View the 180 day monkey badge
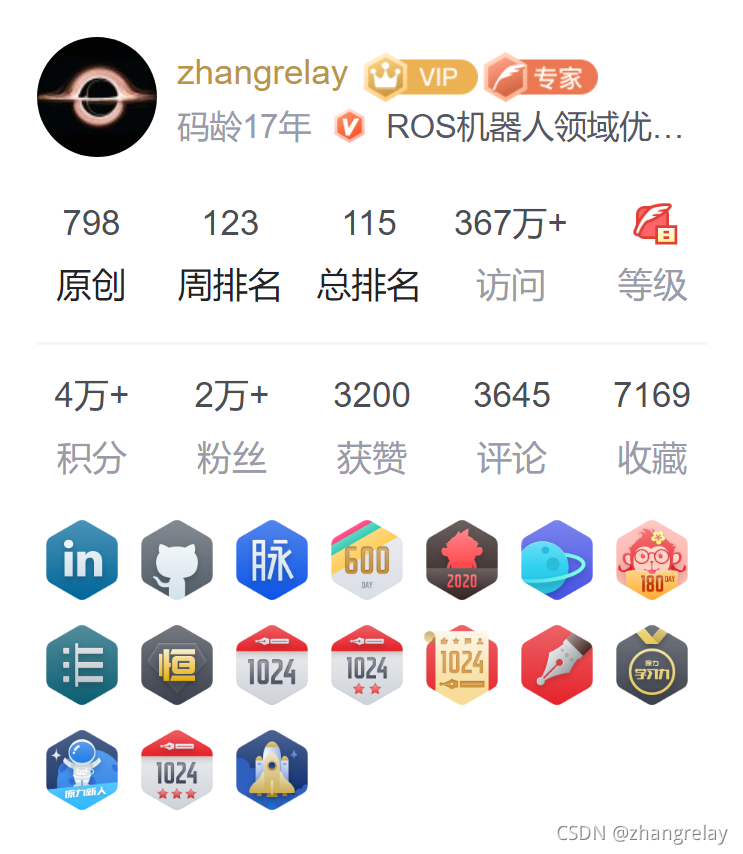The width and height of the screenshot is (743, 854). (652, 560)
